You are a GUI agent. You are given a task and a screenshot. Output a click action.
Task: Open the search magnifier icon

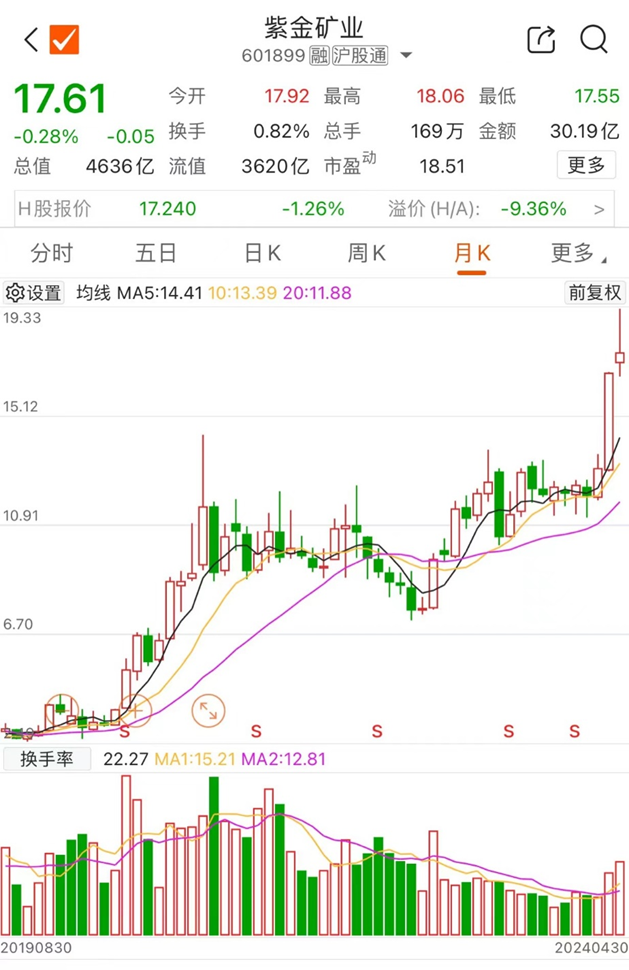594,40
